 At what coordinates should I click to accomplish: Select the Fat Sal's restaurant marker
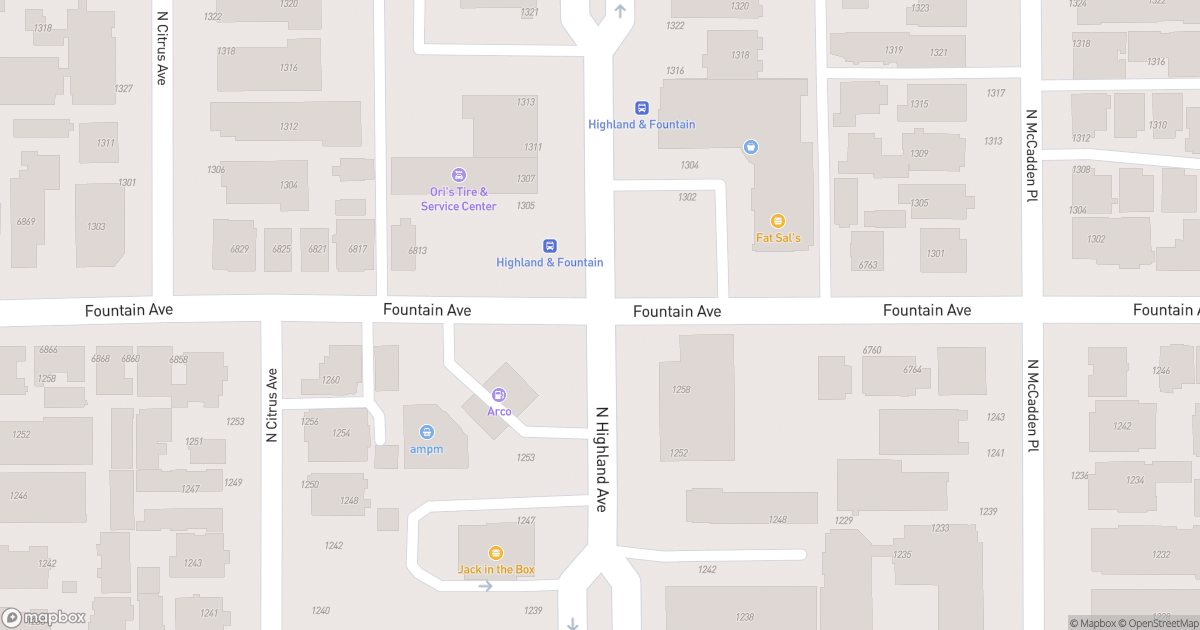click(x=777, y=221)
